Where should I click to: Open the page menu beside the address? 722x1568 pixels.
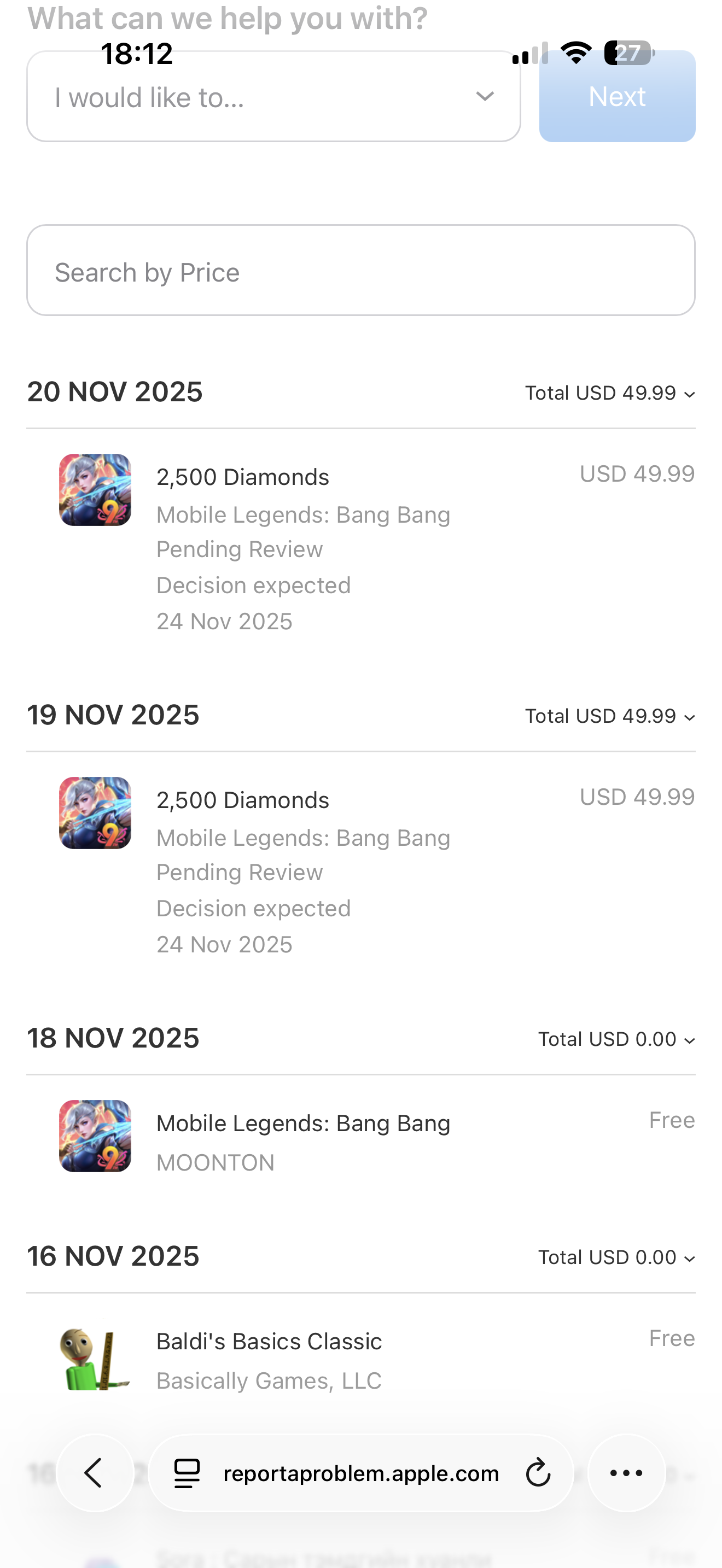click(x=187, y=1473)
